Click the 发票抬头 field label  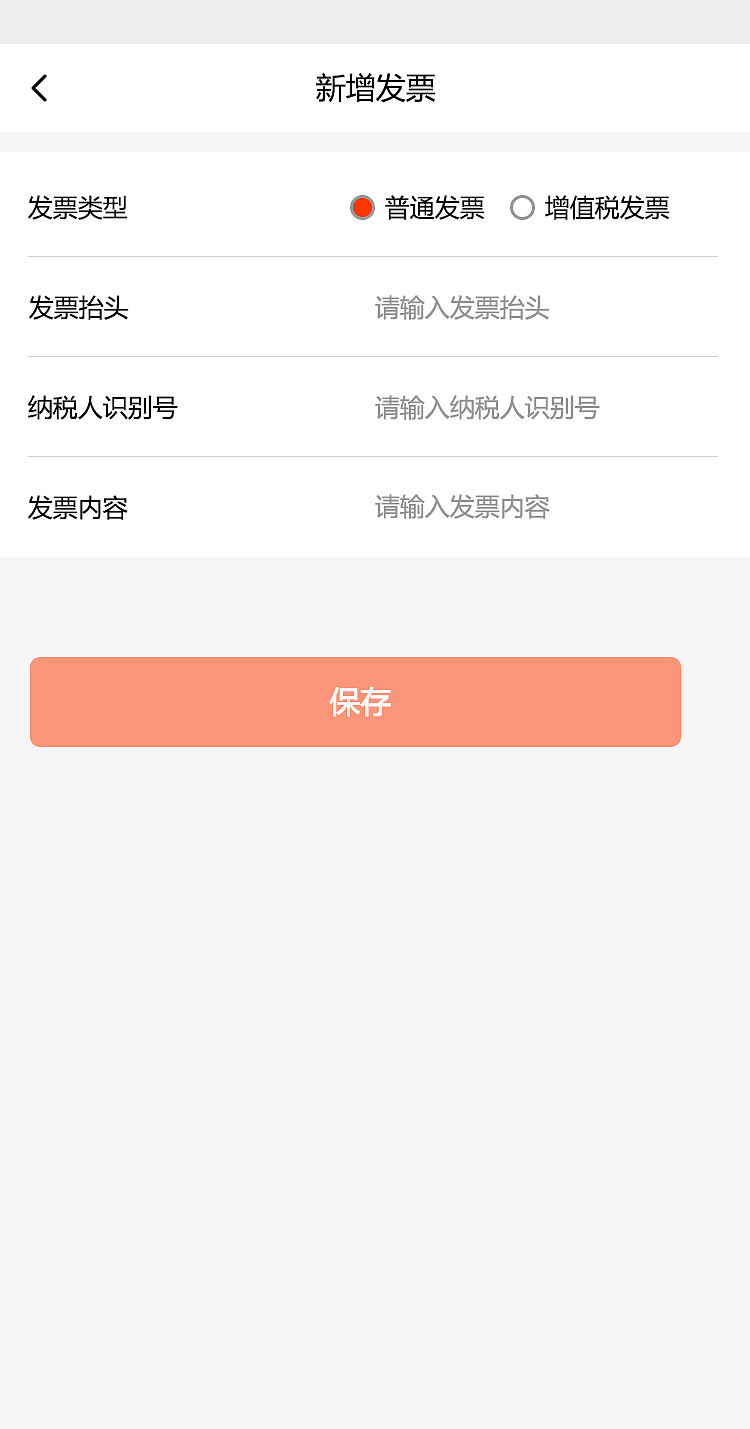point(78,309)
